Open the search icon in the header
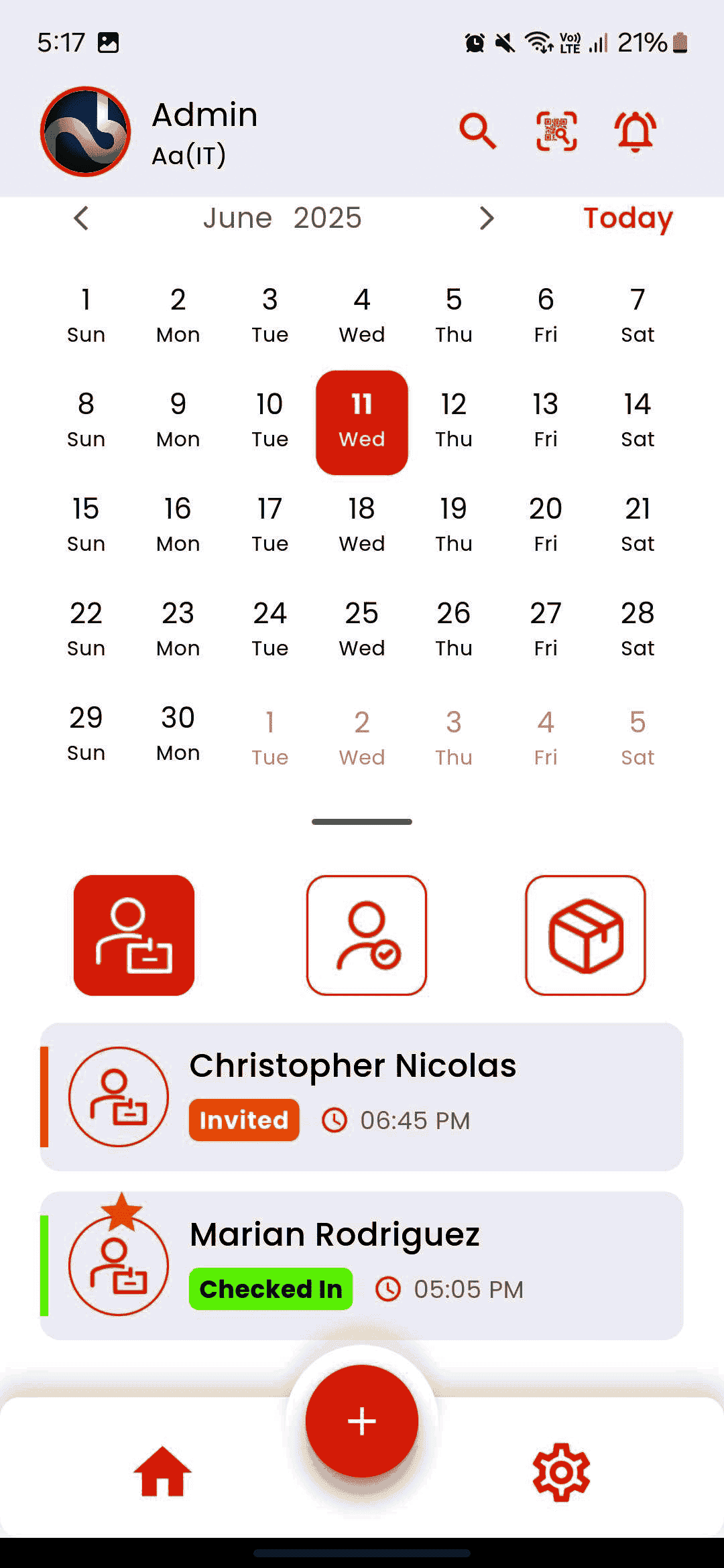Image resolution: width=724 pixels, height=1568 pixels. click(477, 131)
